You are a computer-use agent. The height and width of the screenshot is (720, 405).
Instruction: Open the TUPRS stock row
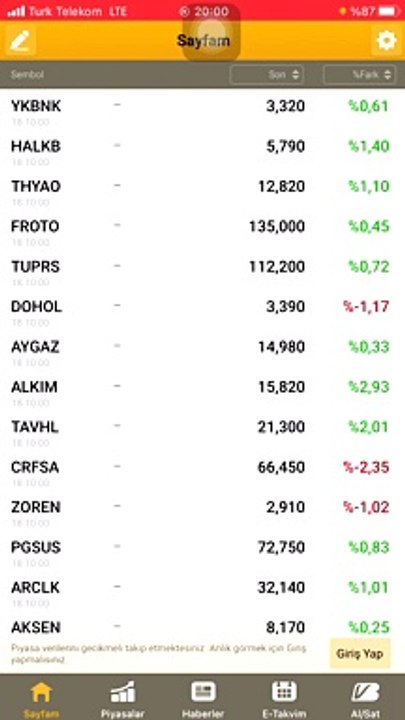(x=202, y=271)
